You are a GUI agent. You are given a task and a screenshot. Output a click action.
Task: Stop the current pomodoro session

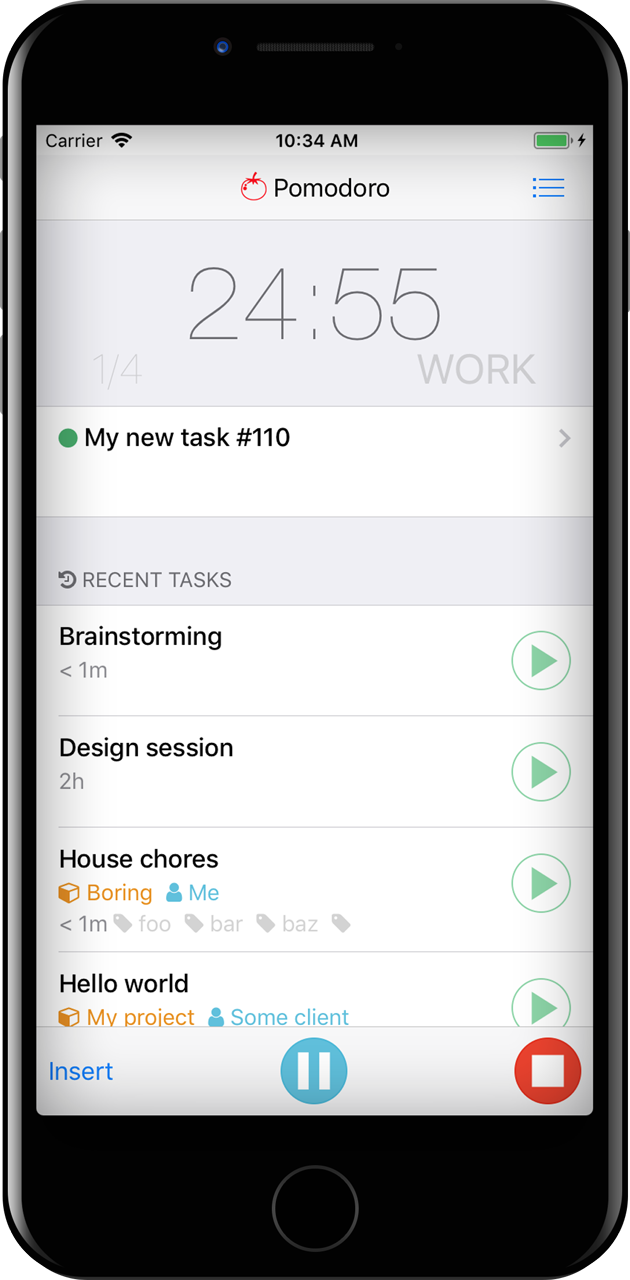(x=547, y=1071)
